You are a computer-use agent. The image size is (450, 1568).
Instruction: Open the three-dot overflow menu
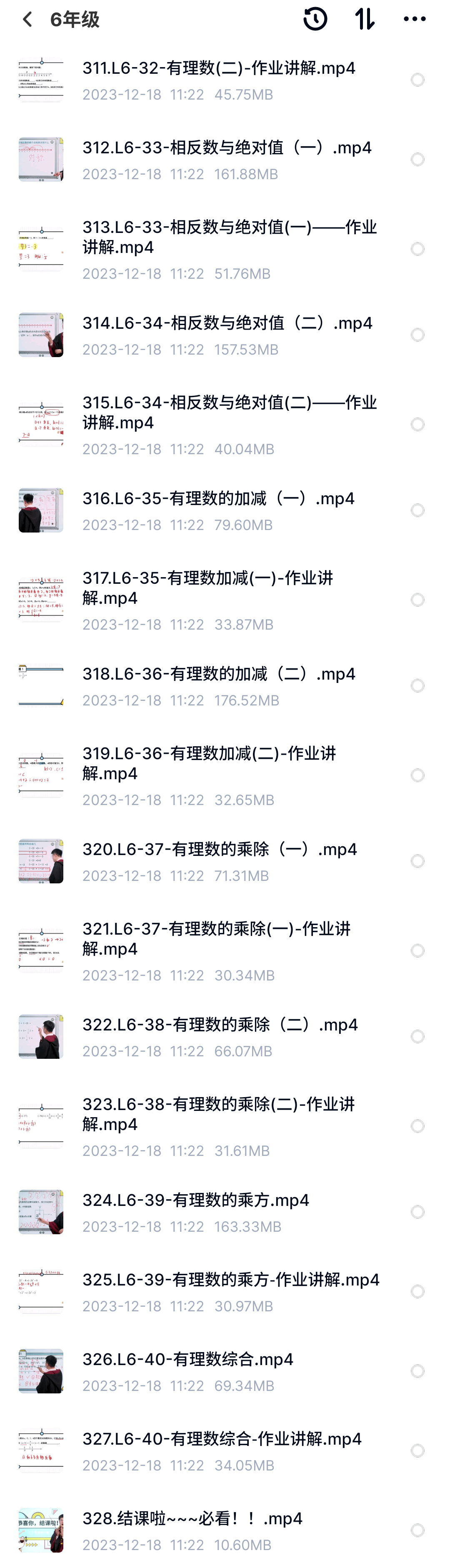tap(415, 20)
